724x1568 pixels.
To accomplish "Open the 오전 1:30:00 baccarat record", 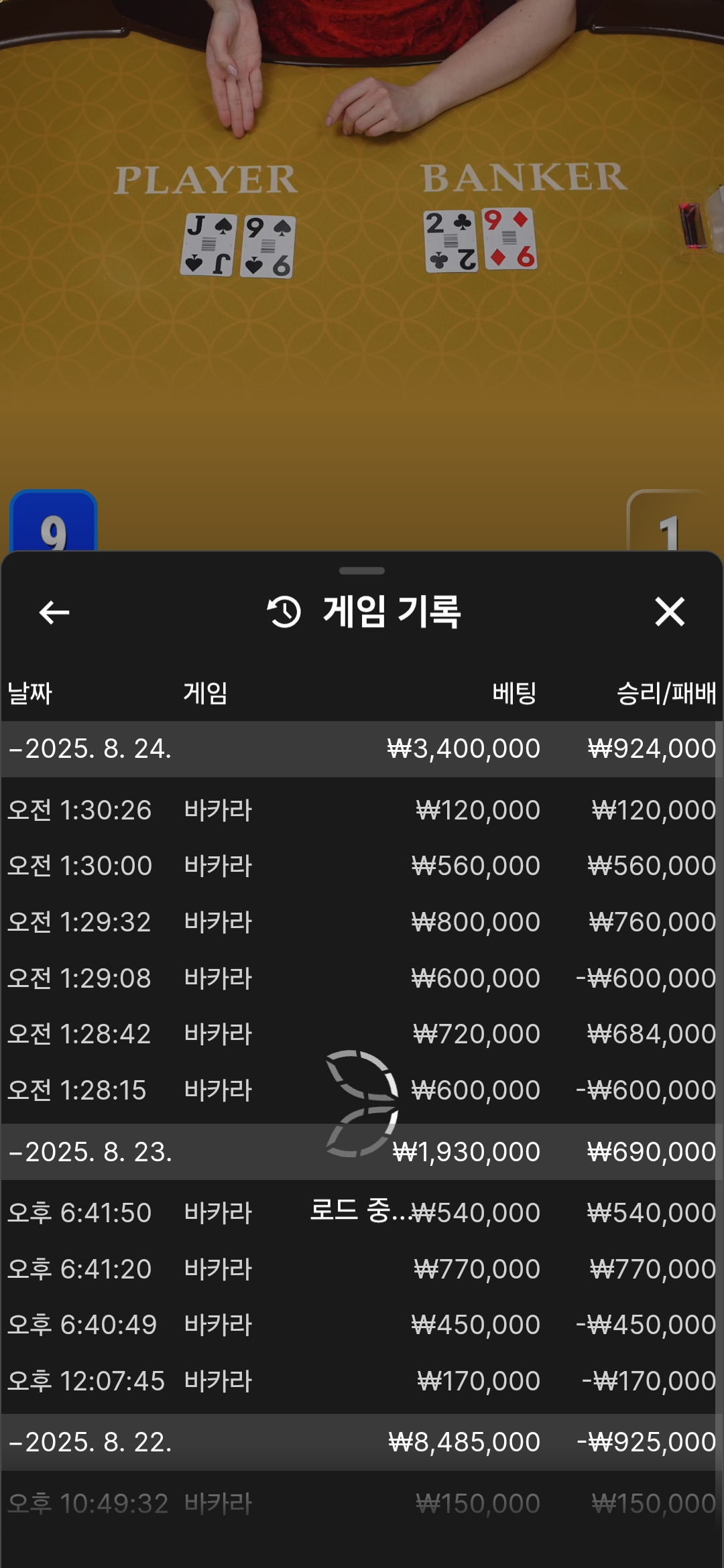I will coord(361,866).
